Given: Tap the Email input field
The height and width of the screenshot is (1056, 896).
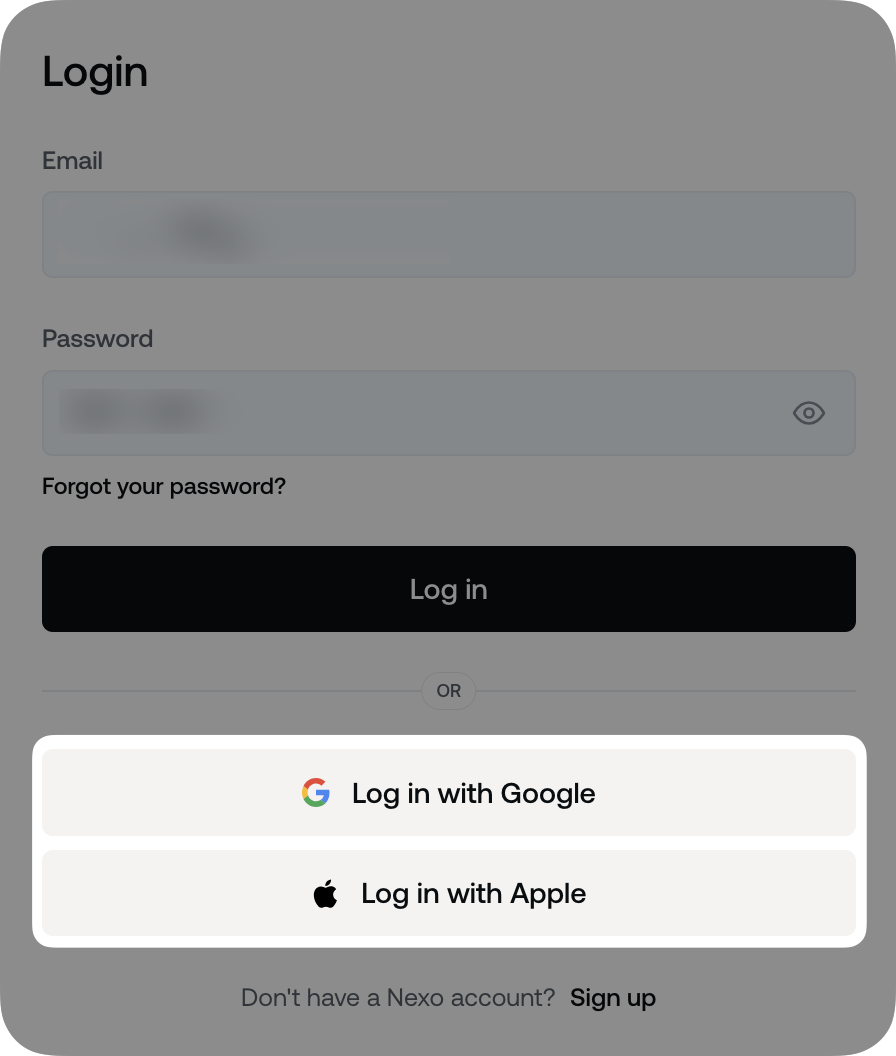Looking at the screenshot, I should point(448,234).
